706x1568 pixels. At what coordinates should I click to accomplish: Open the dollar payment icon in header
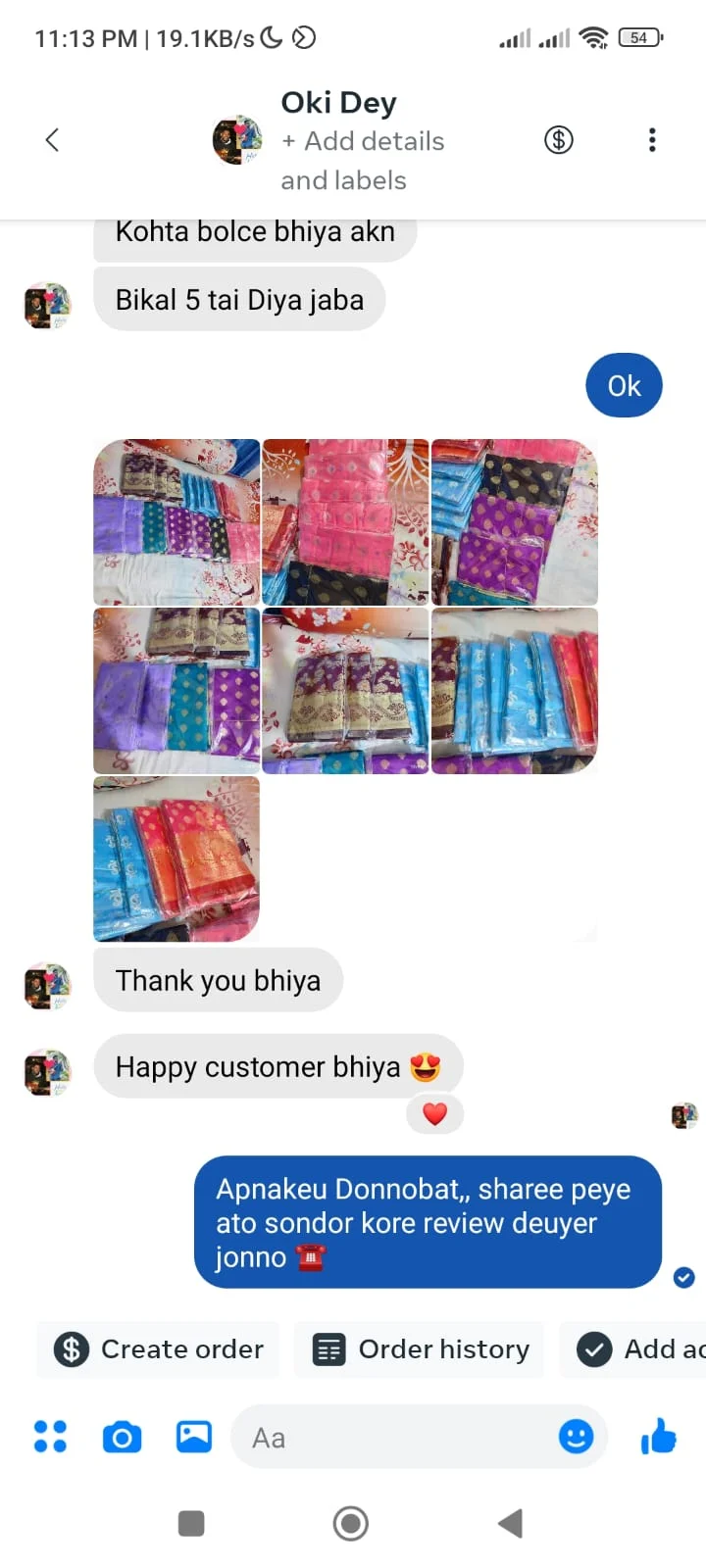pyautogui.click(x=559, y=140)
